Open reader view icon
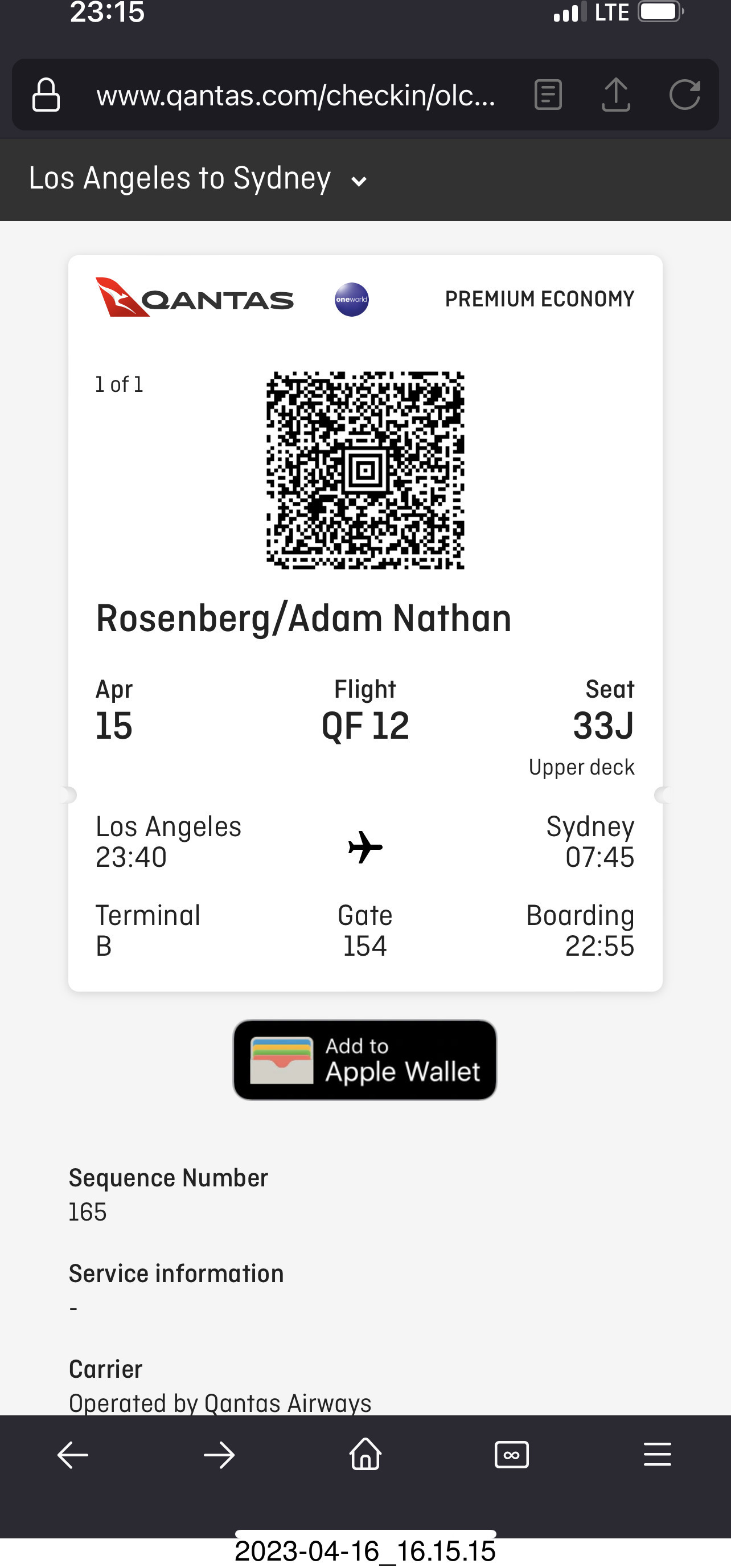The image size is (731, 1568). (548, 95)
